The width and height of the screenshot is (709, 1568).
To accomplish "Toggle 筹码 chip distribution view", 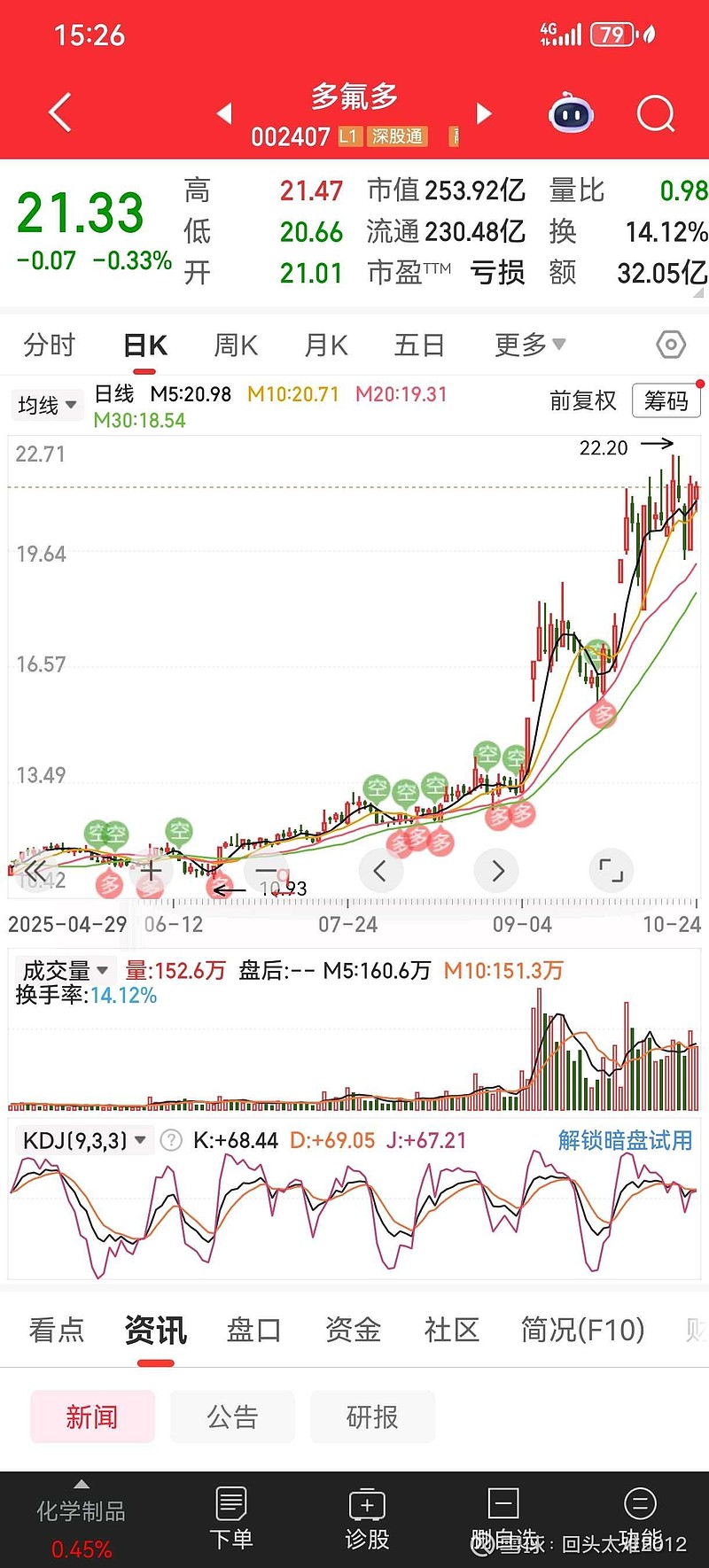I will coord(666,401).
